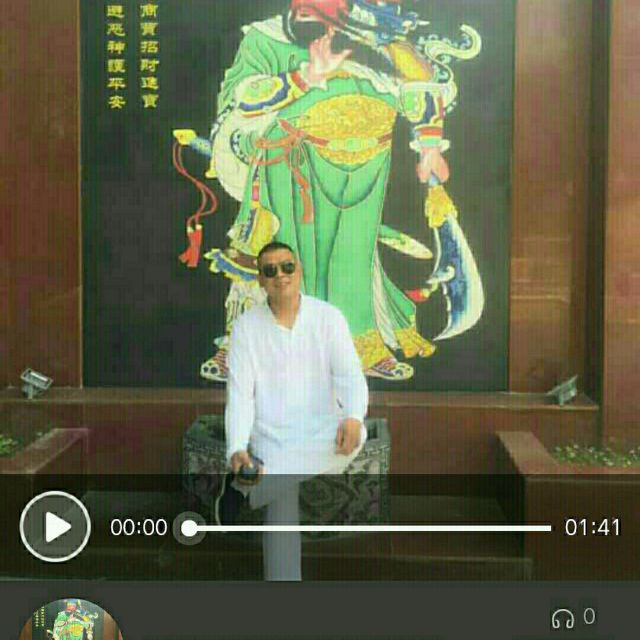The width and height of the screenshot is (640, 640).
Task: Tap the headphone listen count icon
Action: click(563, 617)
